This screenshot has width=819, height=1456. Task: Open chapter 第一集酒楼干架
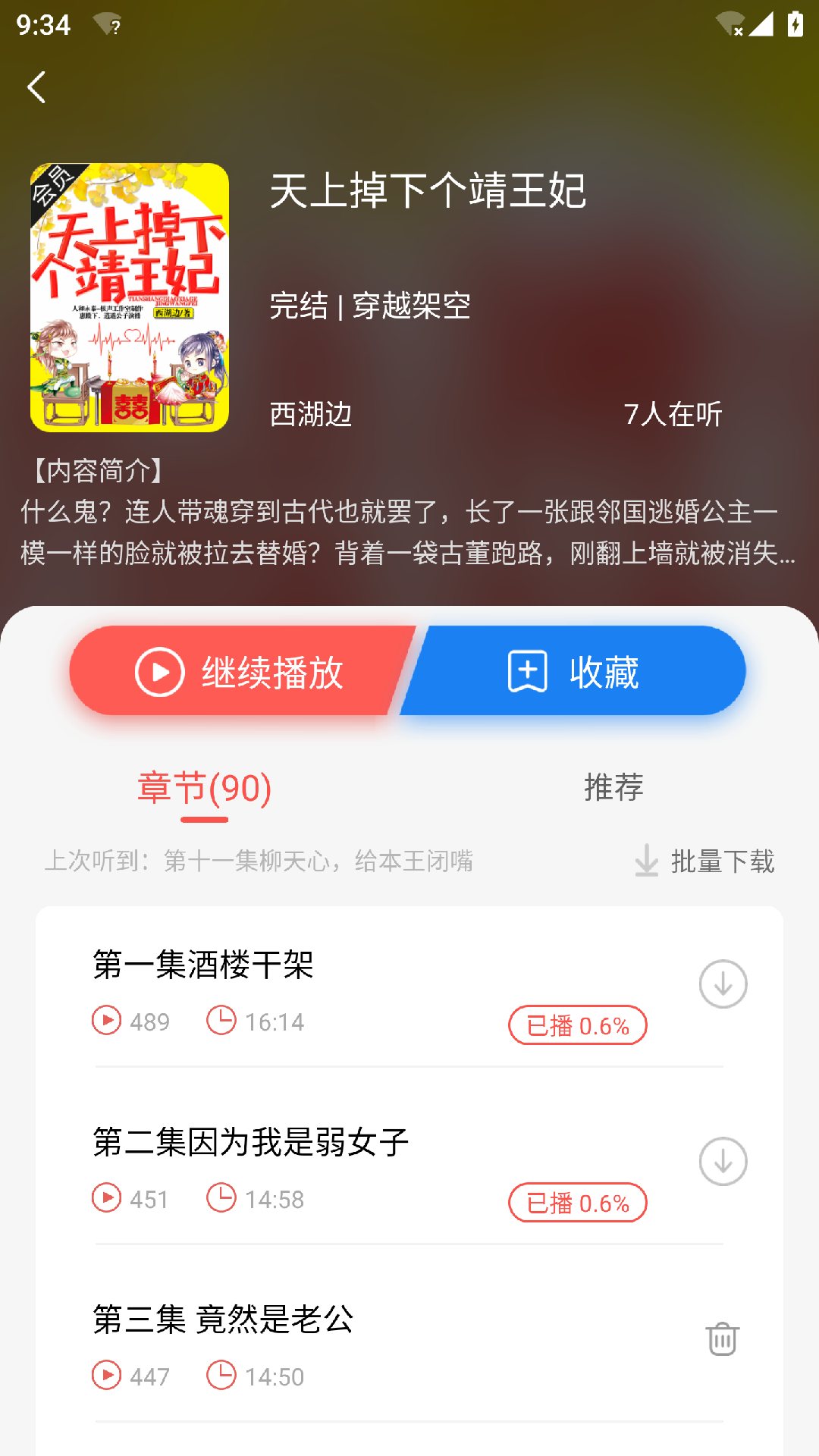pos(205,965)
